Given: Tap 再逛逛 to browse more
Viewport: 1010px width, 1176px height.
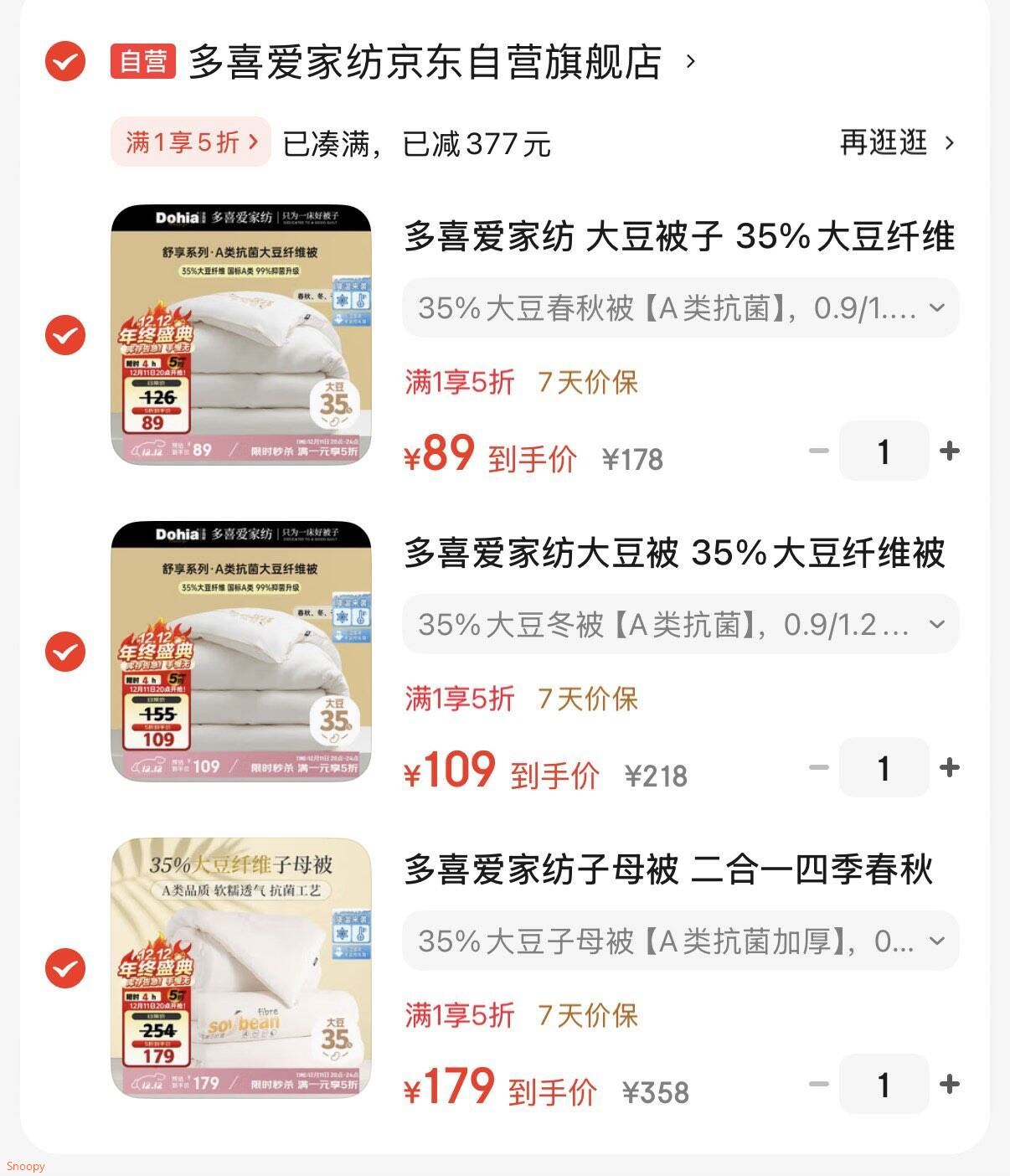Looking at the screenshot, I should (x=896, y=143).
